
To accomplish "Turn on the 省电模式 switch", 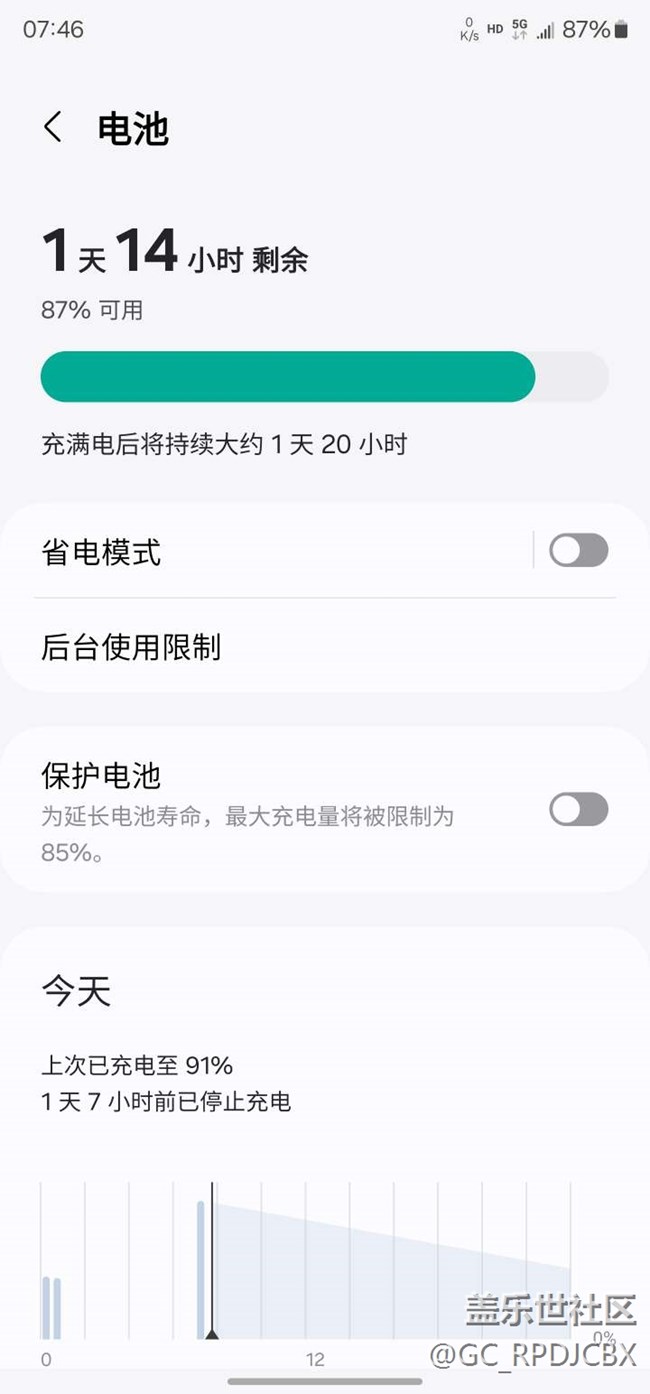I will 578,550.
